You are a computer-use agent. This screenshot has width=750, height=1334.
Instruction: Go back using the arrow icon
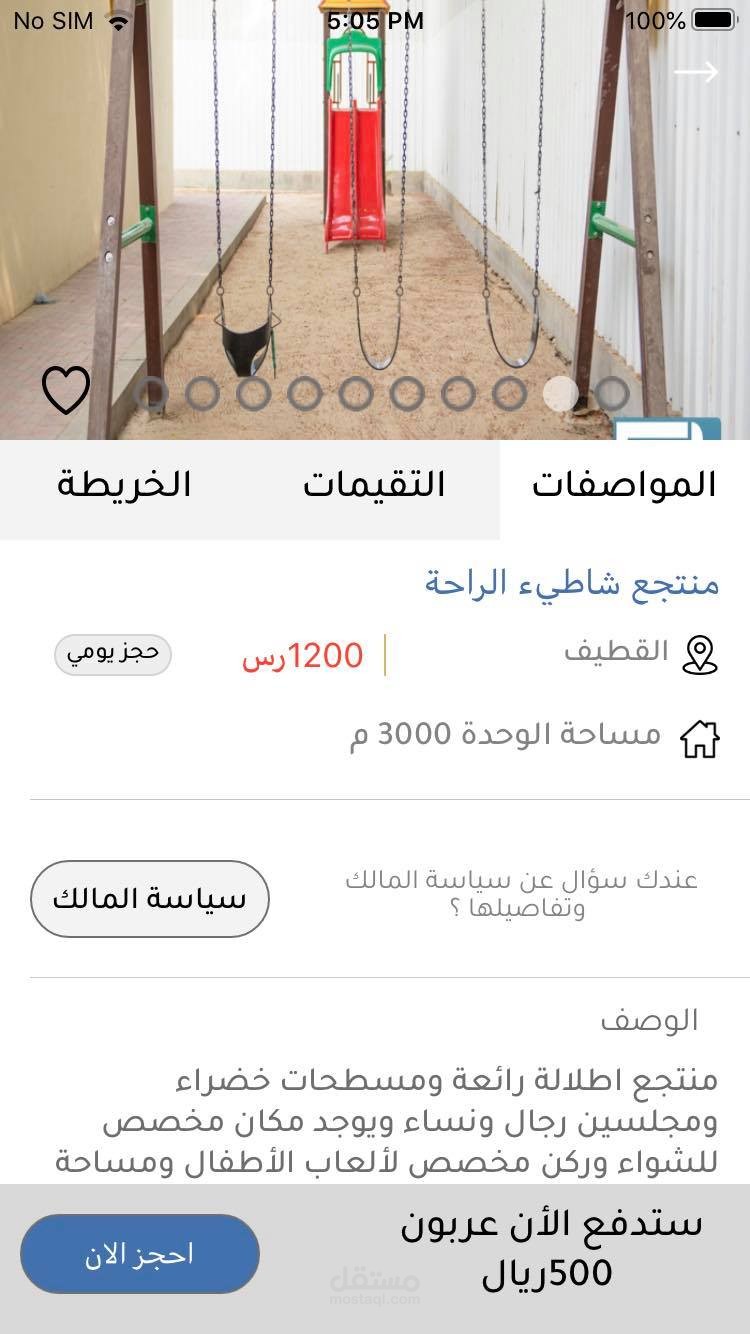coord(696,72)
